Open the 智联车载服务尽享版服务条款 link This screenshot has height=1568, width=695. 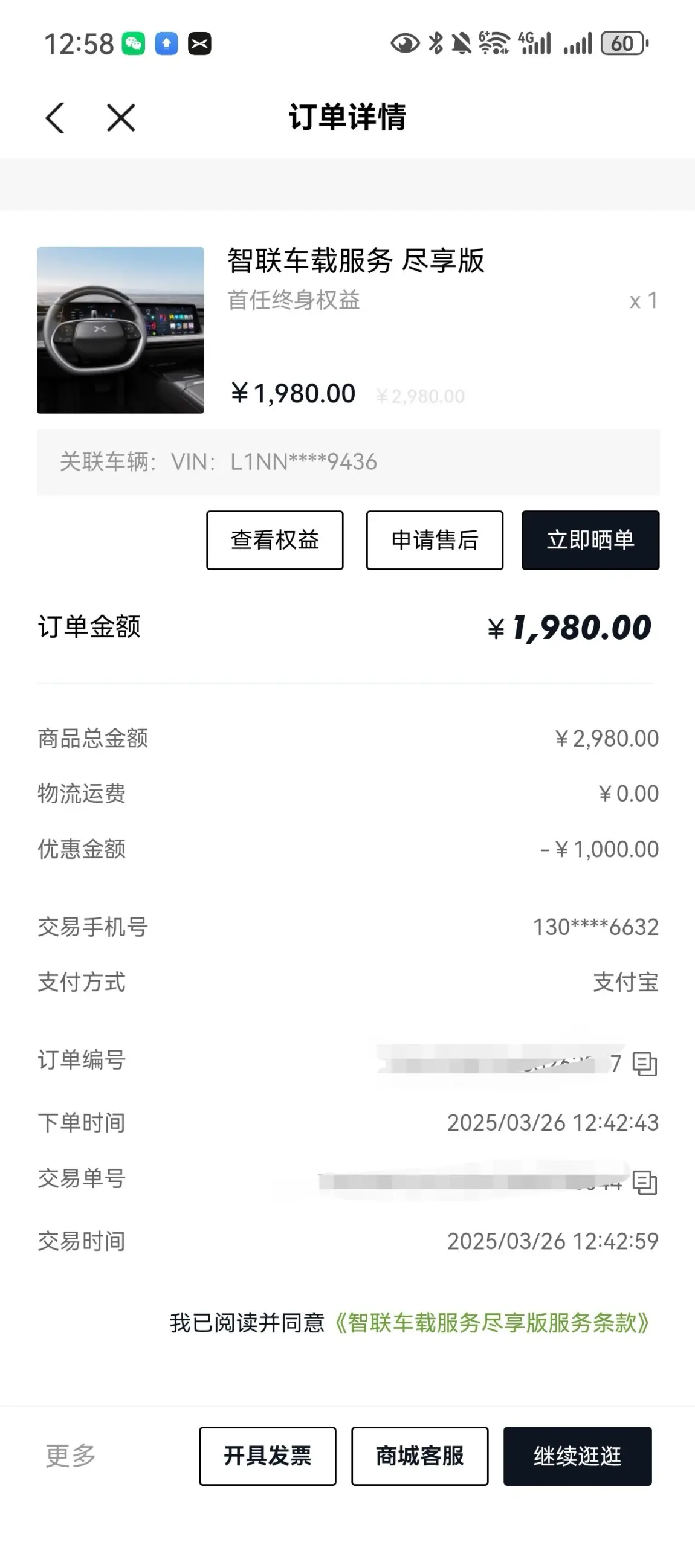tap(492, 1323)
